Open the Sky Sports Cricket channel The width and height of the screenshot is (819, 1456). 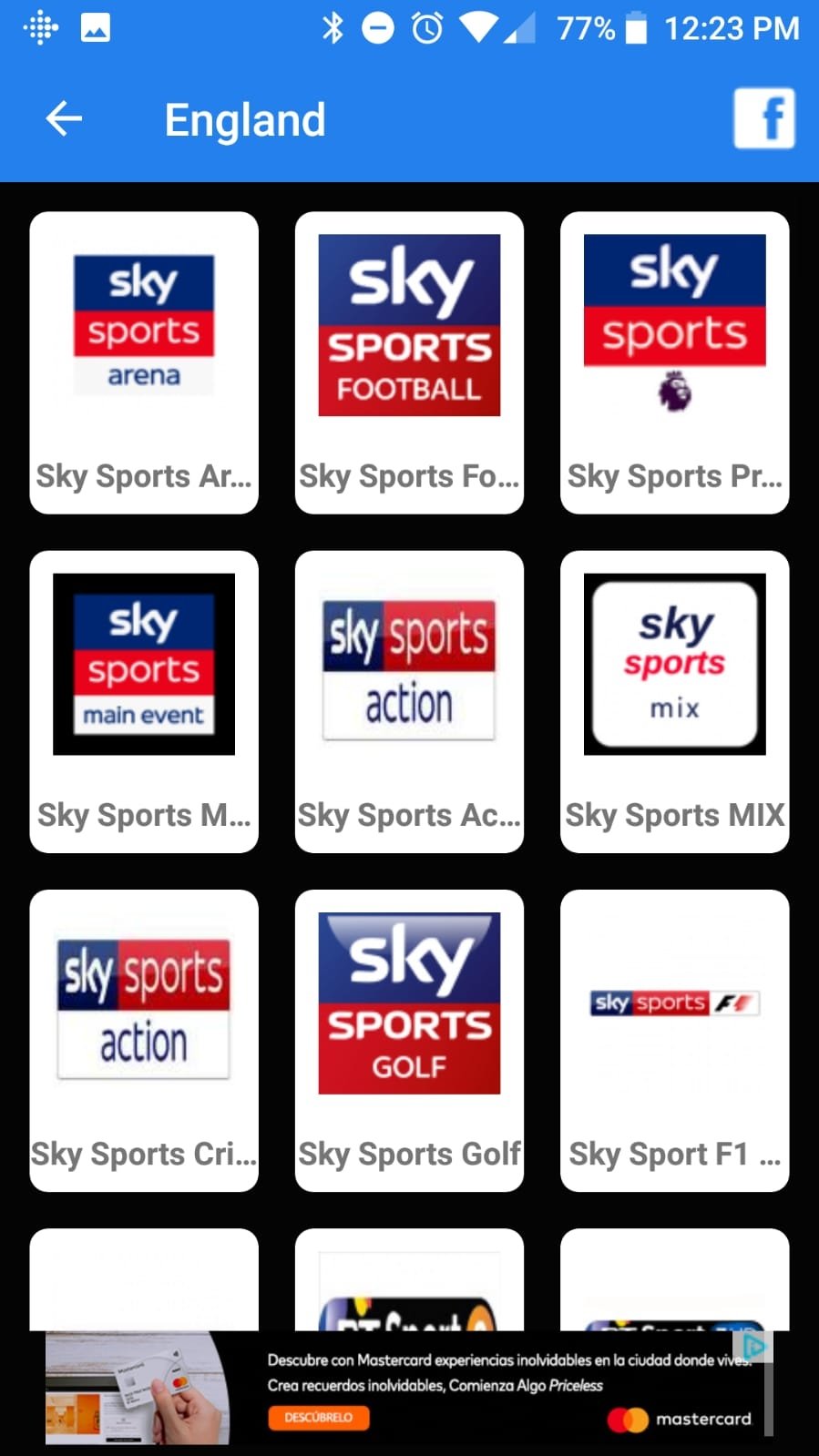pos(144,1041)
